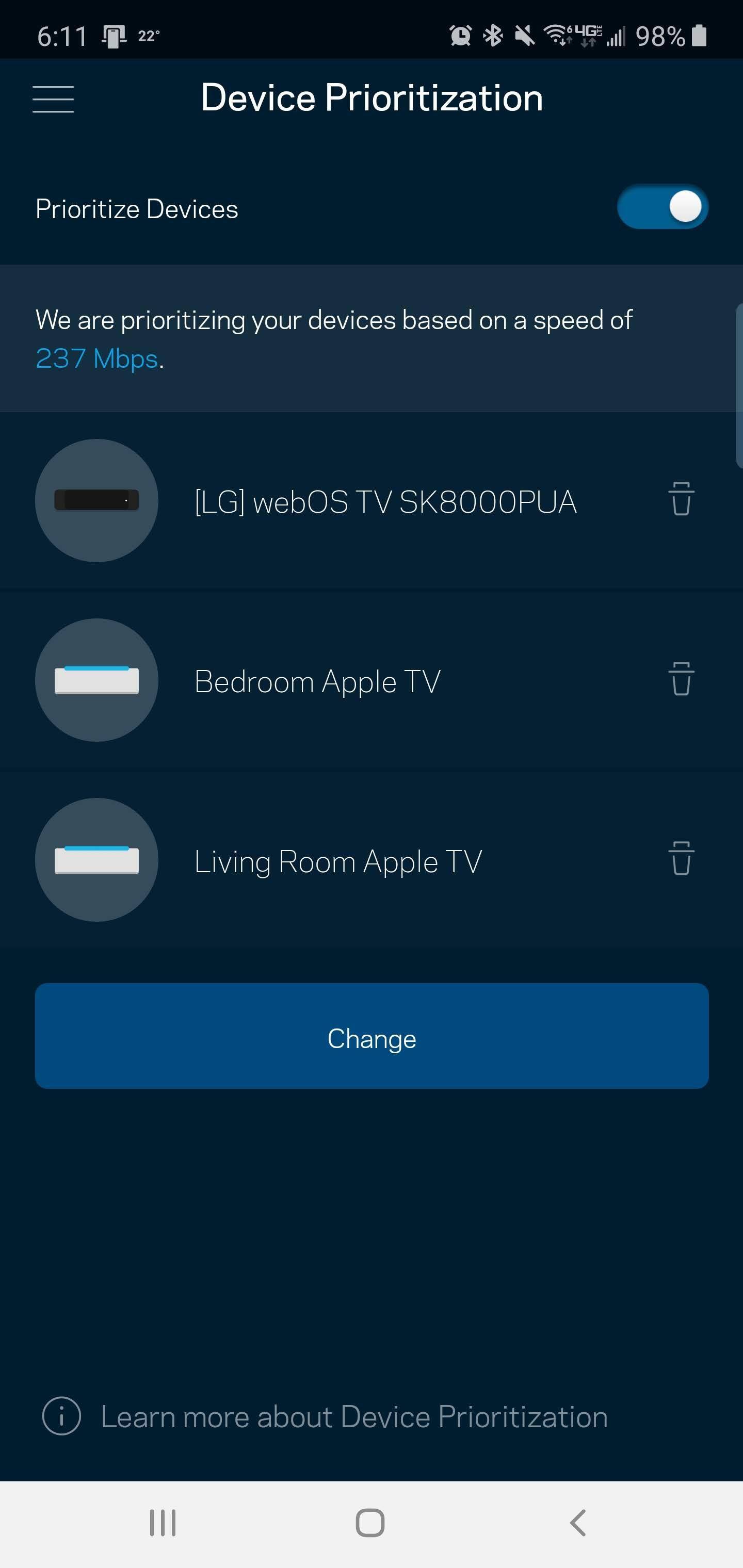Open recent apps from navigation bar

[x=163, y=1523]
